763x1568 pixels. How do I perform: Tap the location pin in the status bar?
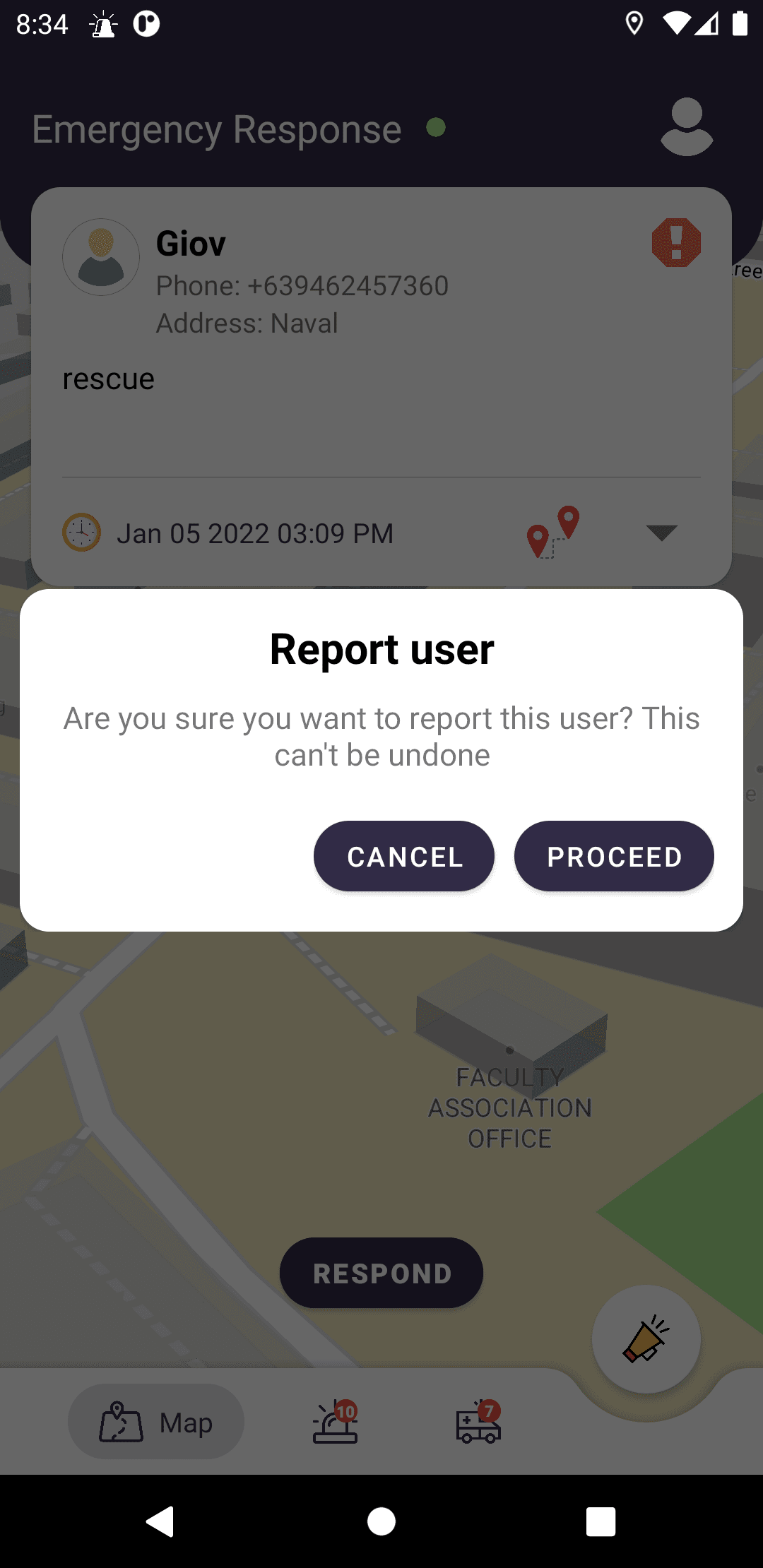coord(634,23)
